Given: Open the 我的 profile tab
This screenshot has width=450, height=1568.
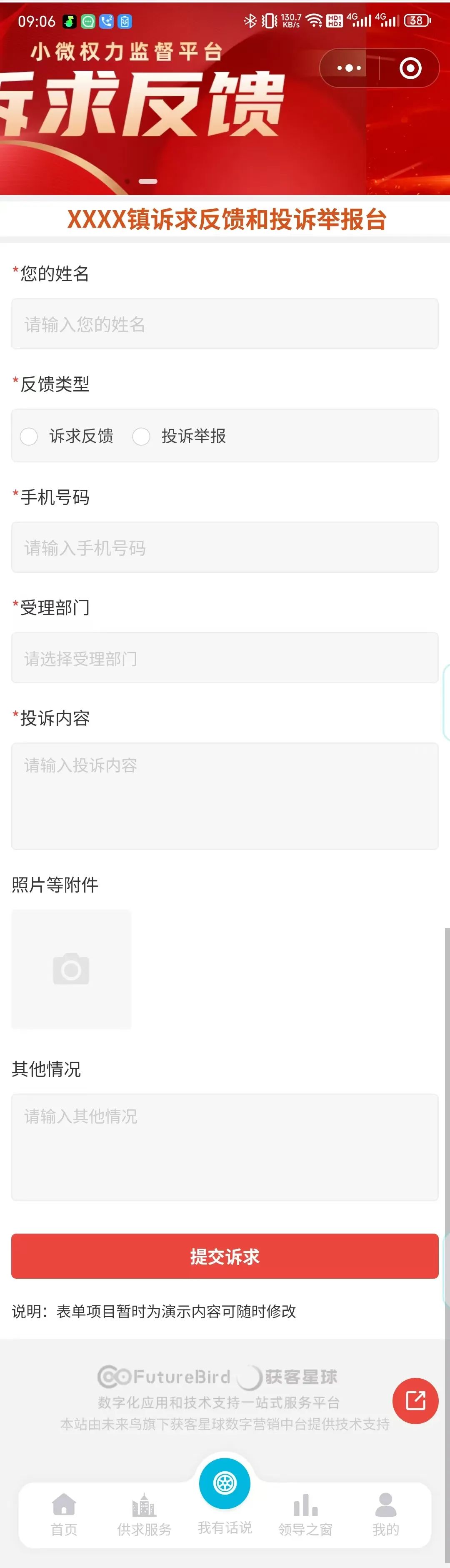Looking at the screenshot, I should click(x=385, y=1514).
